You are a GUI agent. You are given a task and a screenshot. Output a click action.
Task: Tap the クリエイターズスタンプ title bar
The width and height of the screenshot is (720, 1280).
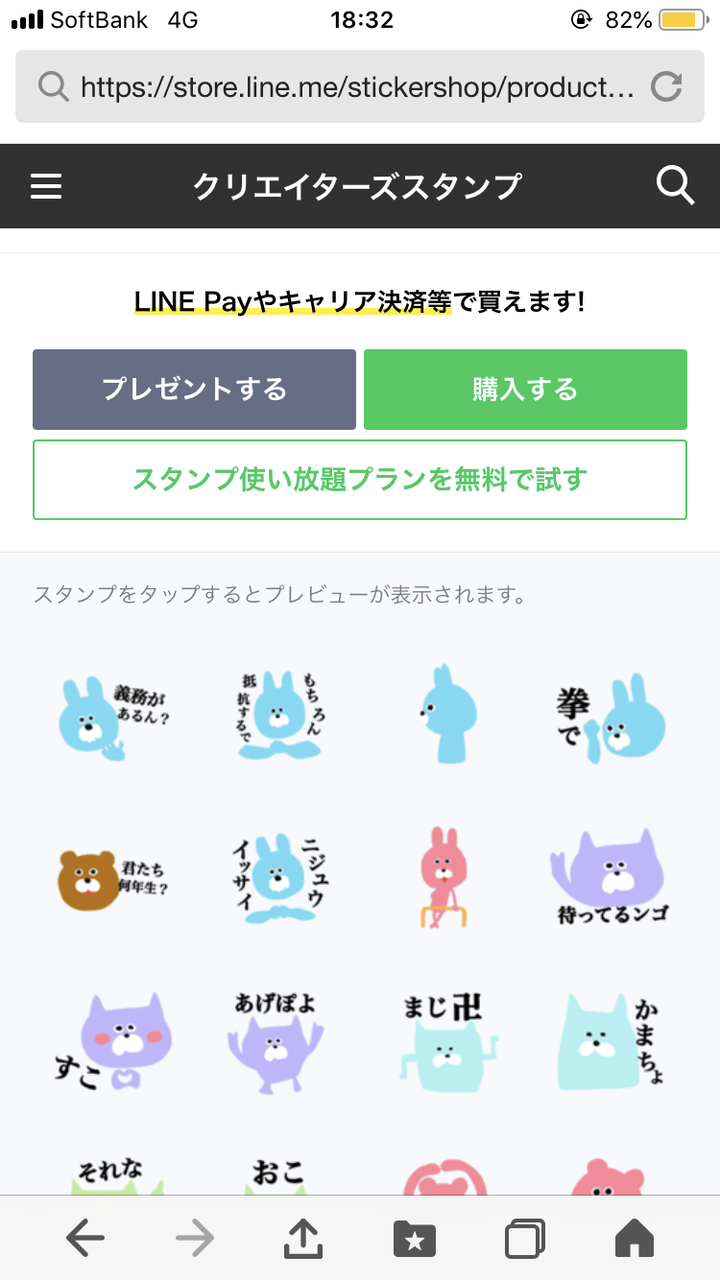tap(360, 186)
